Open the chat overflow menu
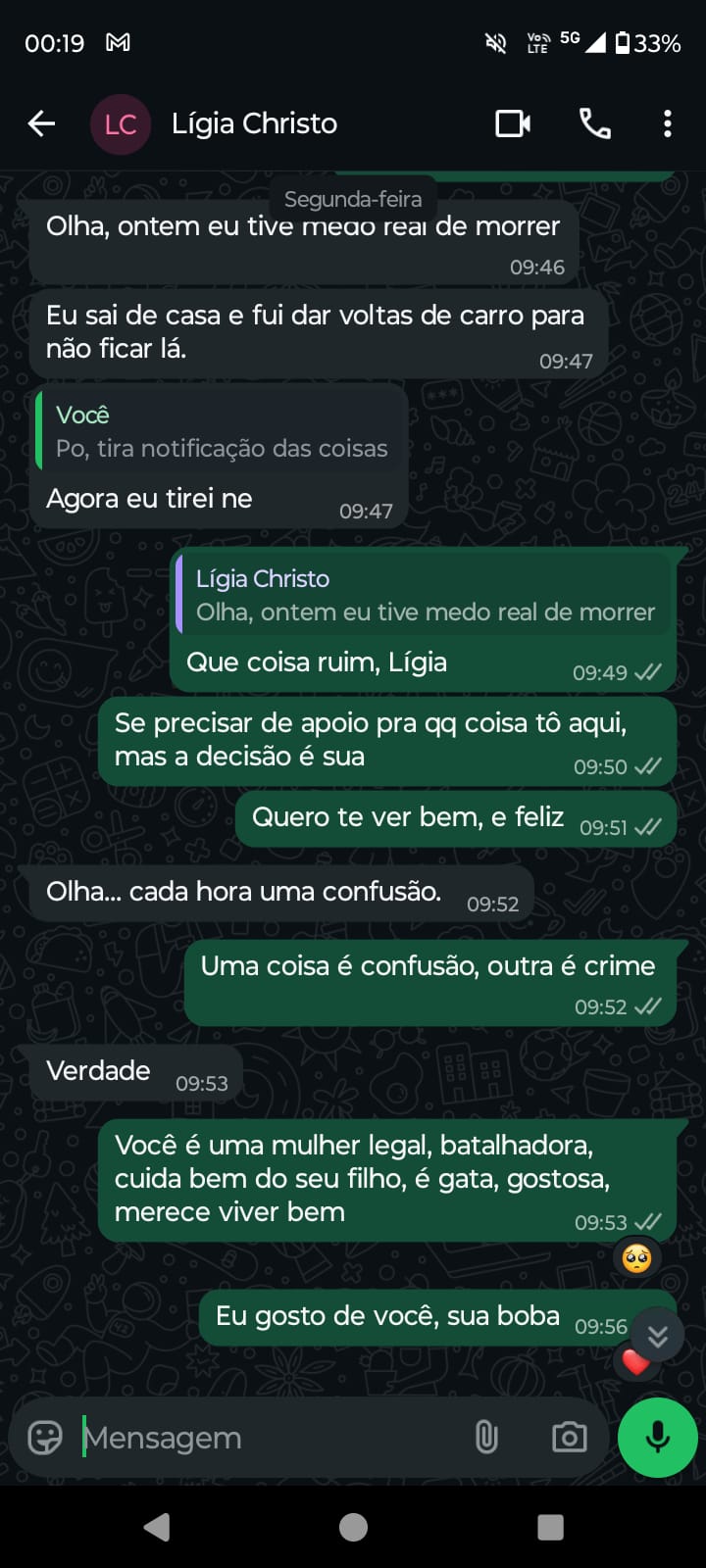 tap(668, 123)
